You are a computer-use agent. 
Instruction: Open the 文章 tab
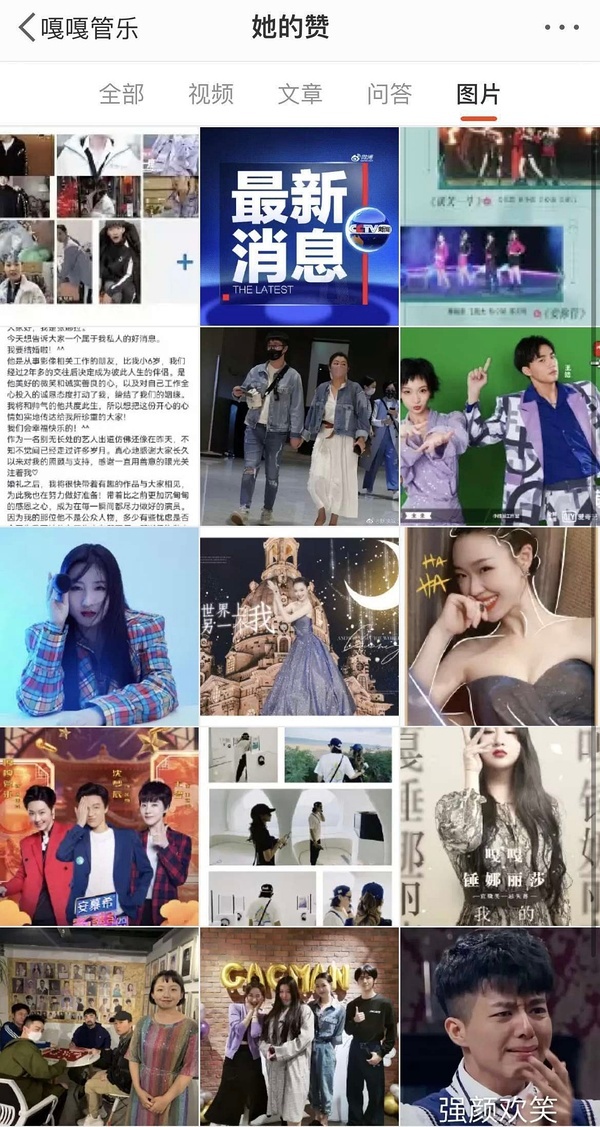300,94
